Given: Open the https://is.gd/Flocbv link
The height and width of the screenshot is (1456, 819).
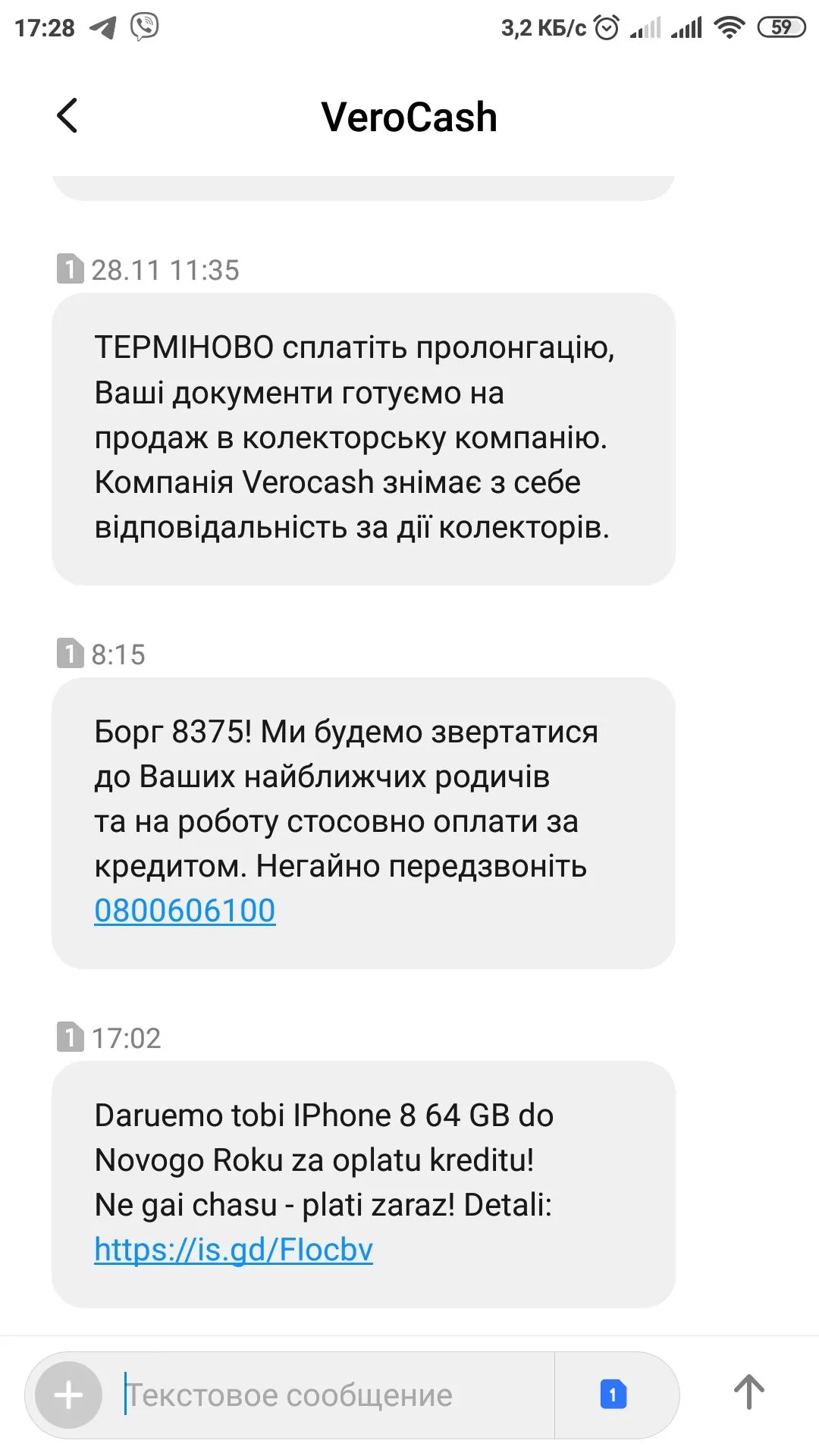Looking at the screenshot, I should pyautogui.click(x=234, y=1249).
